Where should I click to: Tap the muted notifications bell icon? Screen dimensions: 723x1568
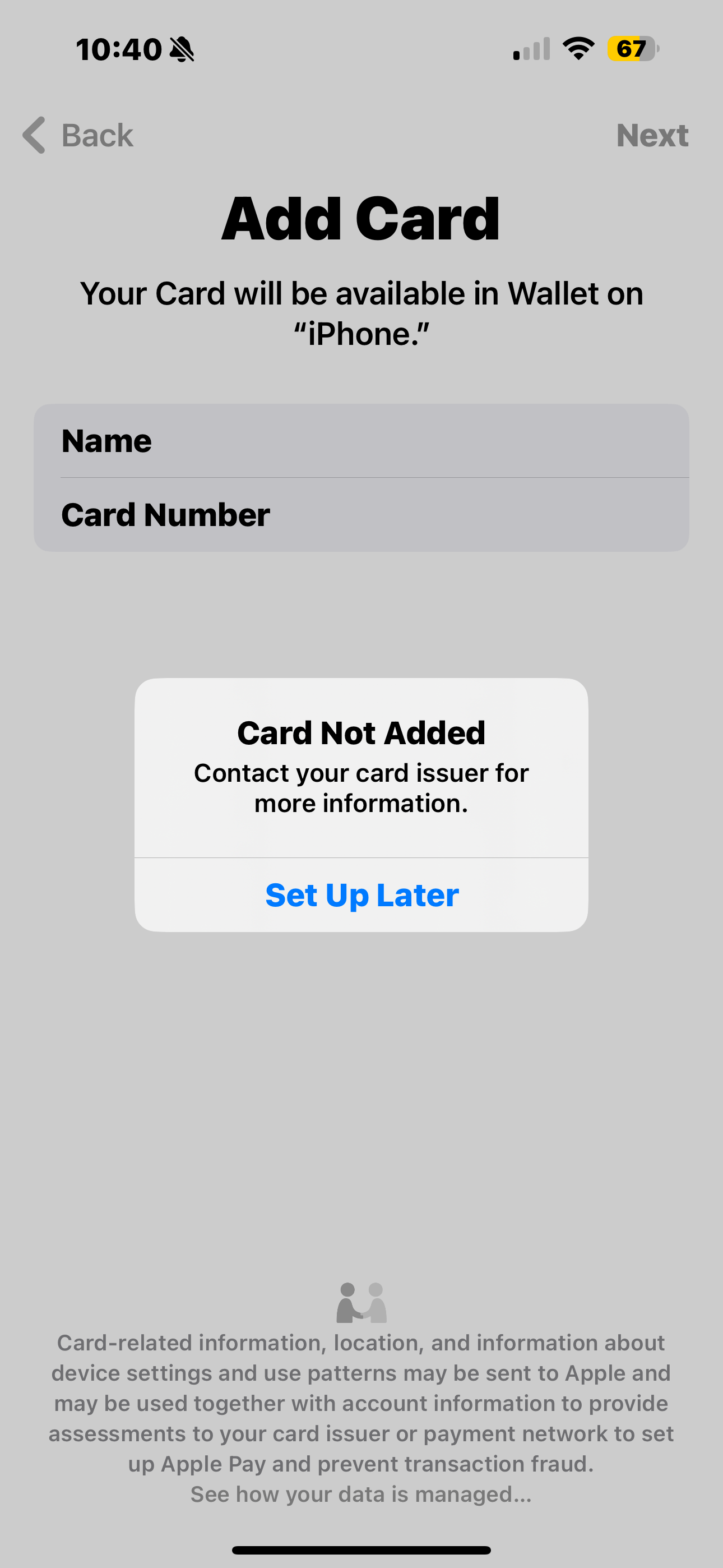[183, 50]
